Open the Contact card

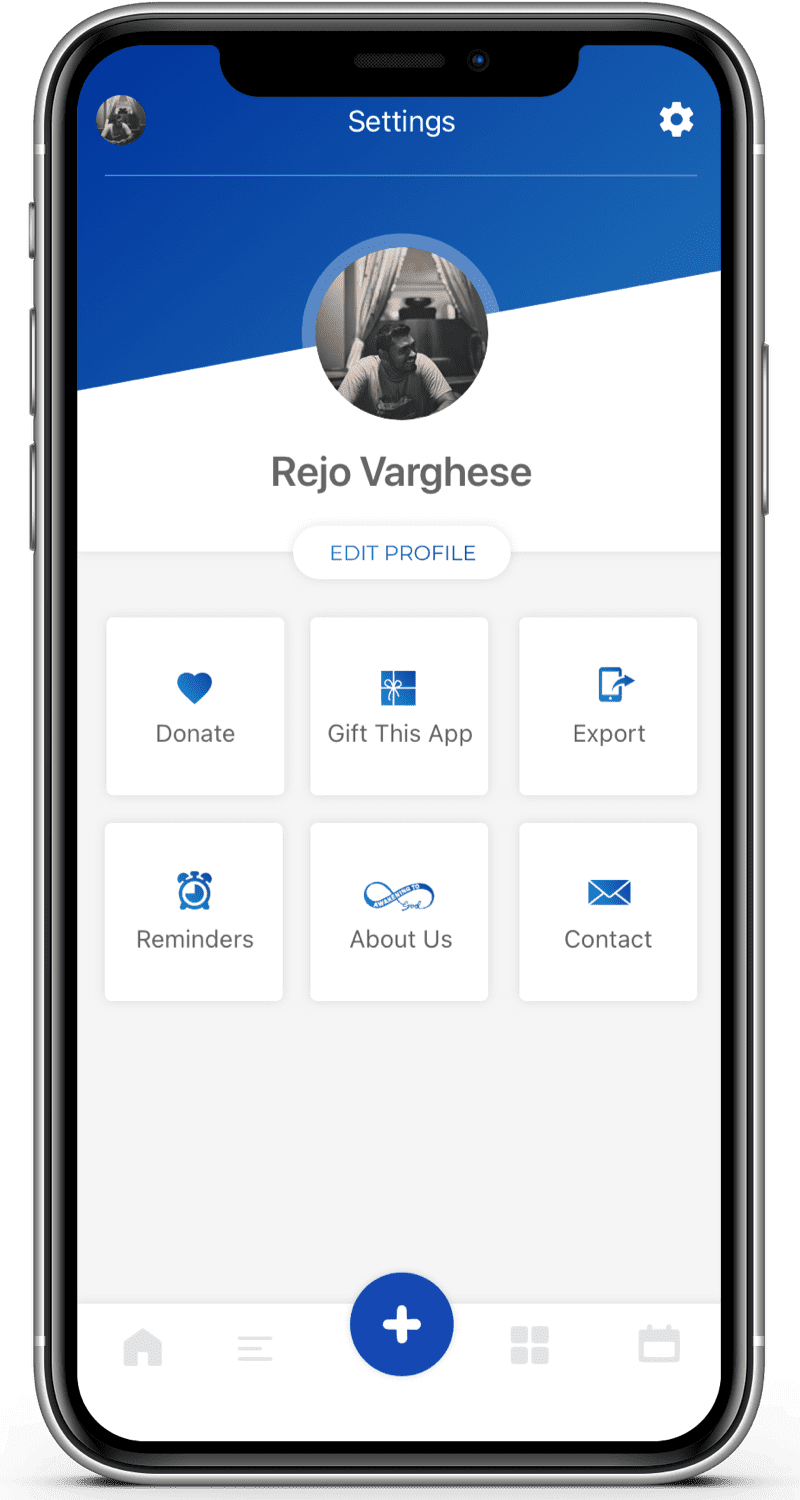pyautogui.click(x=608, y=911)
